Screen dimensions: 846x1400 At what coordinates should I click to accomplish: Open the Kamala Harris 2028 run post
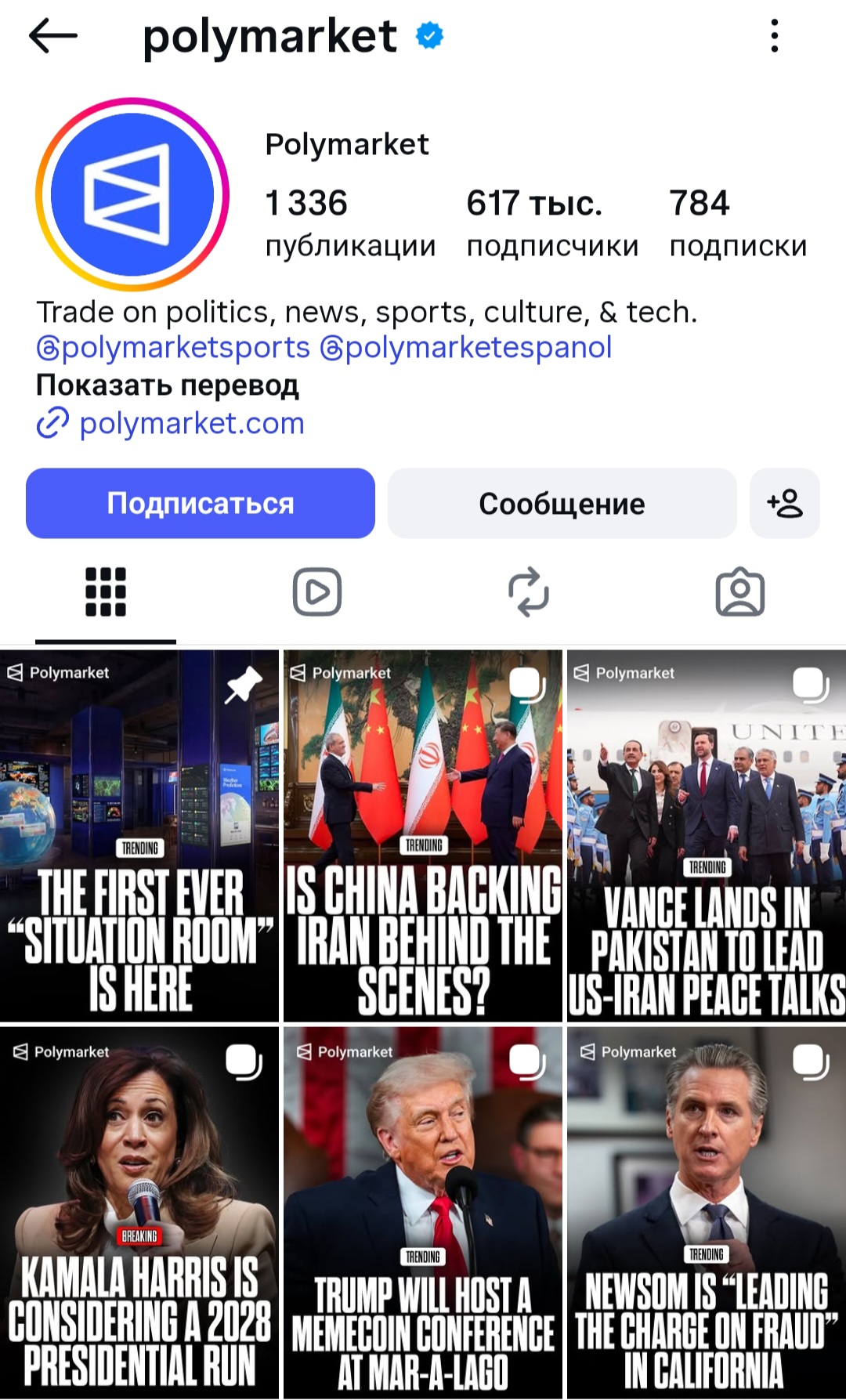(x=139, y=1213)
